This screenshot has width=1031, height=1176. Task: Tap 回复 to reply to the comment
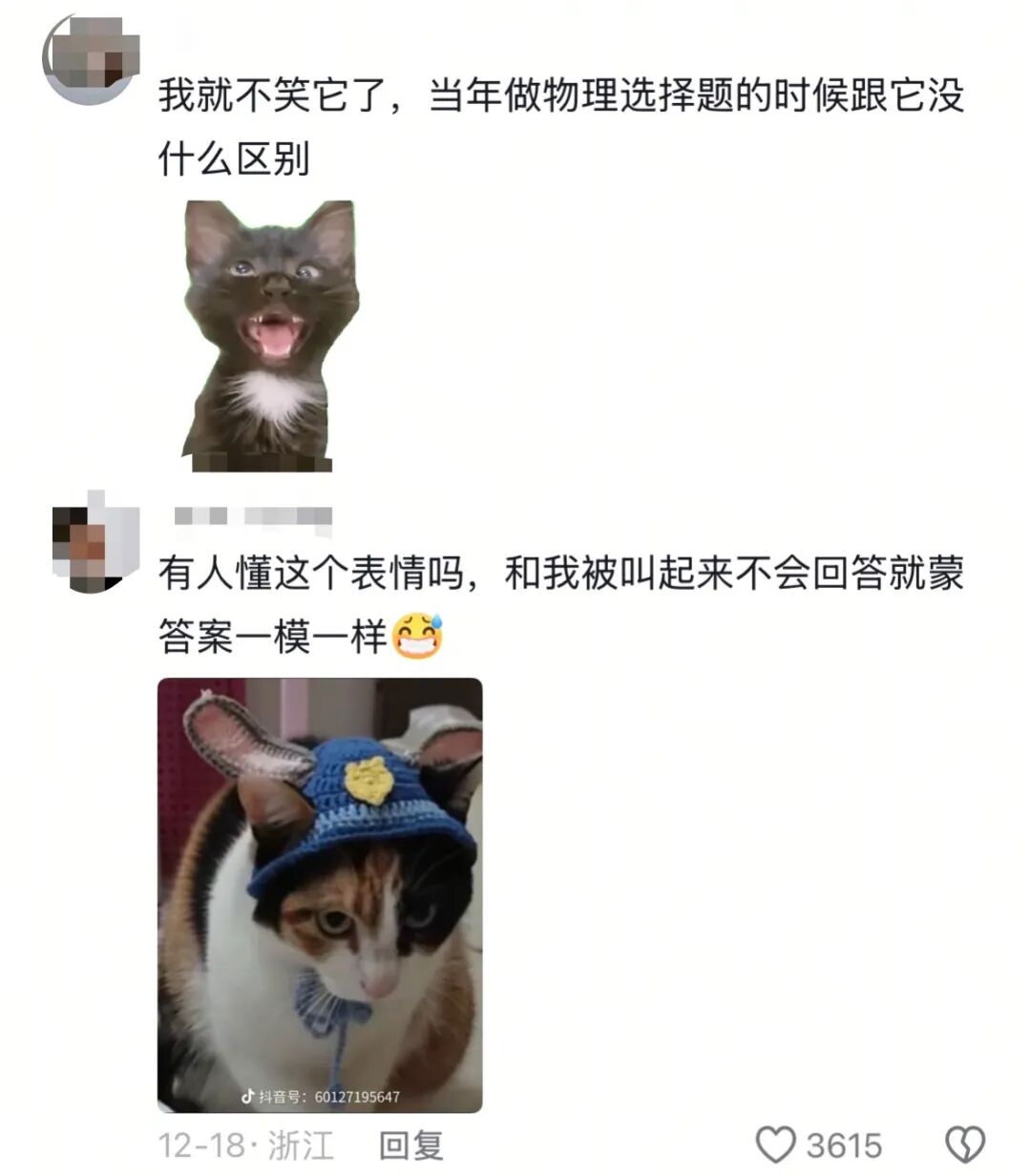411,1144
